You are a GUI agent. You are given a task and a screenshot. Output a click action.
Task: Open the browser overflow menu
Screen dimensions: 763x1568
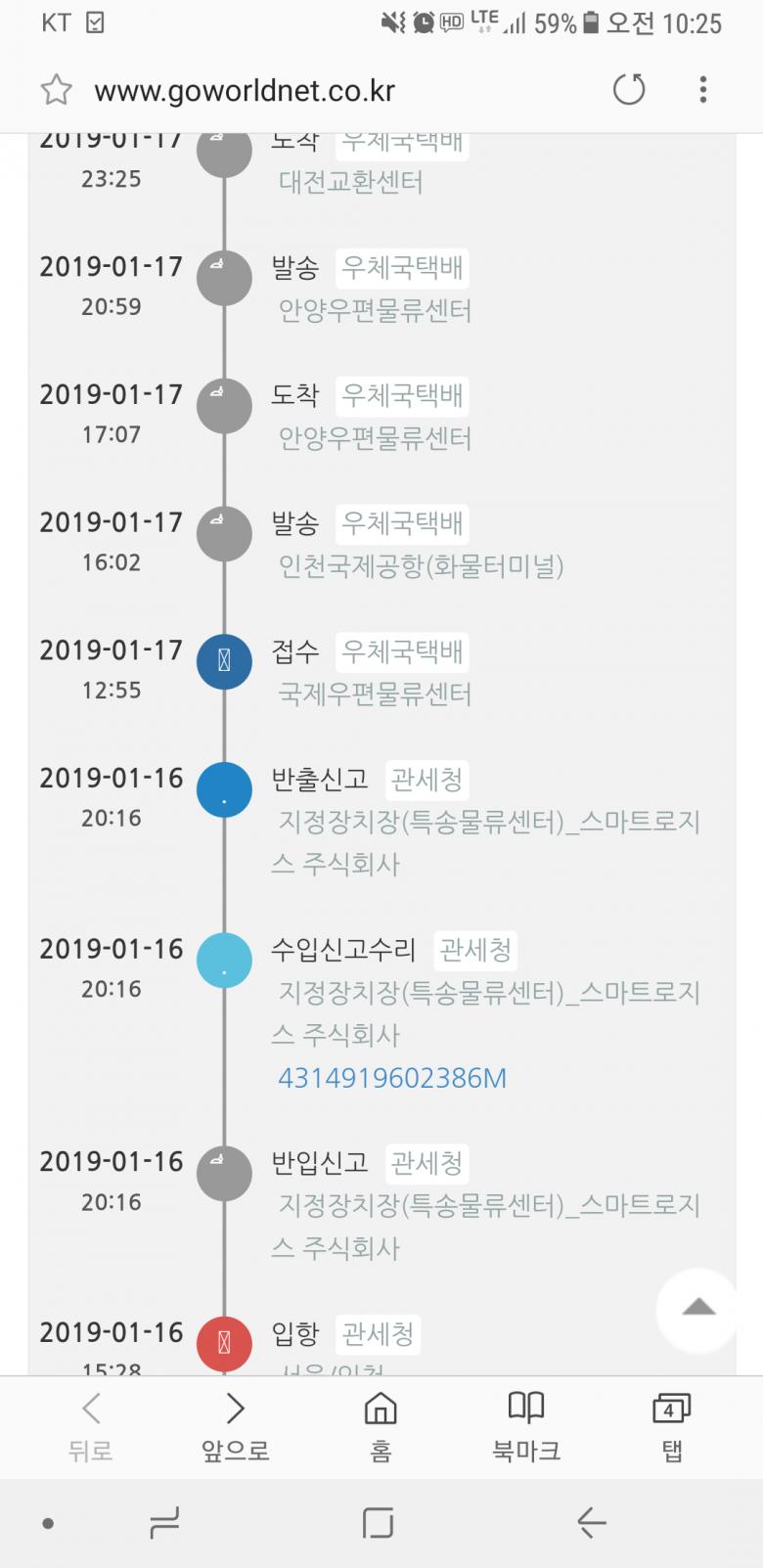coord(702,90)
